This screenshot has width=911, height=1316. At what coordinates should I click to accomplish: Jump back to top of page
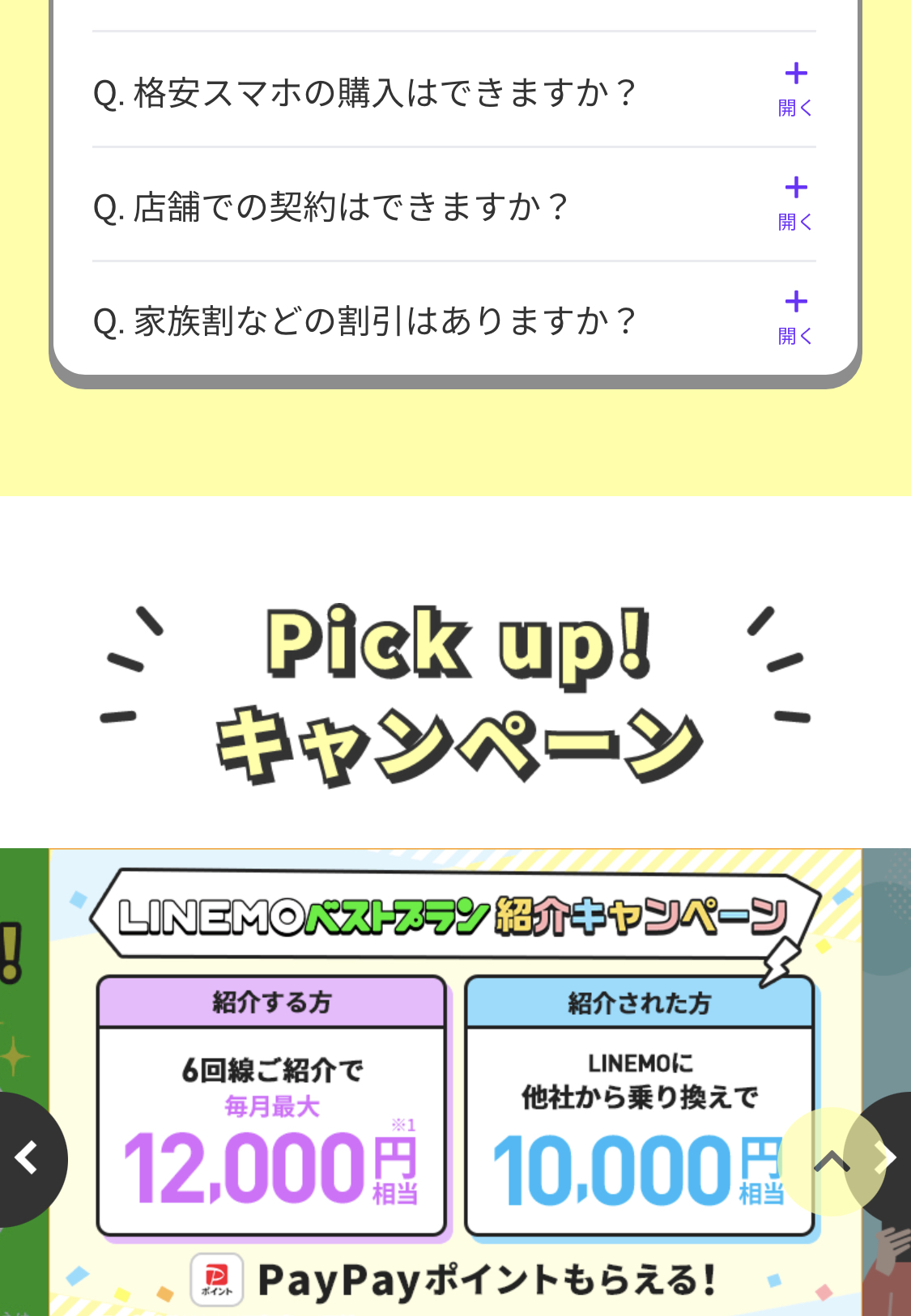coord(831,1162)
